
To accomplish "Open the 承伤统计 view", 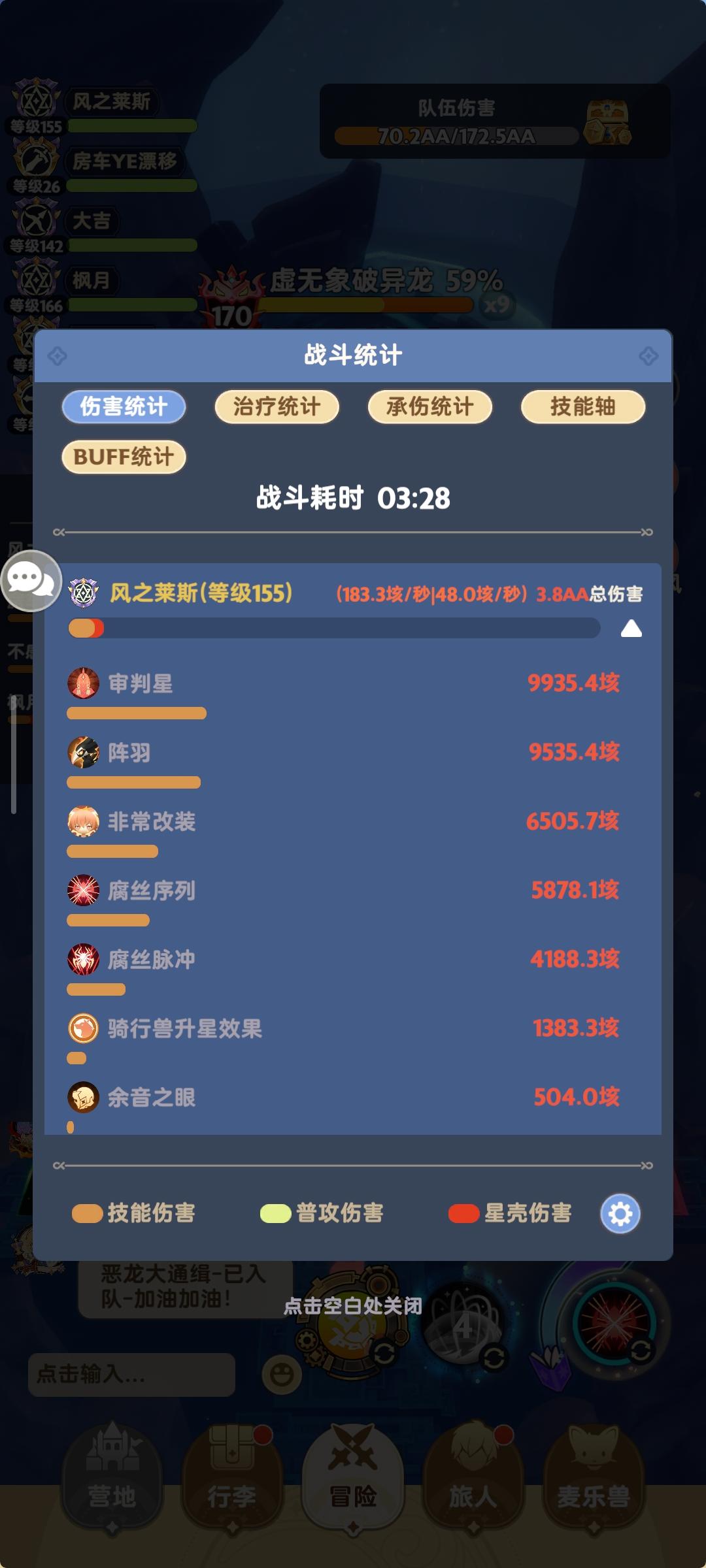I will coord(430,406).
